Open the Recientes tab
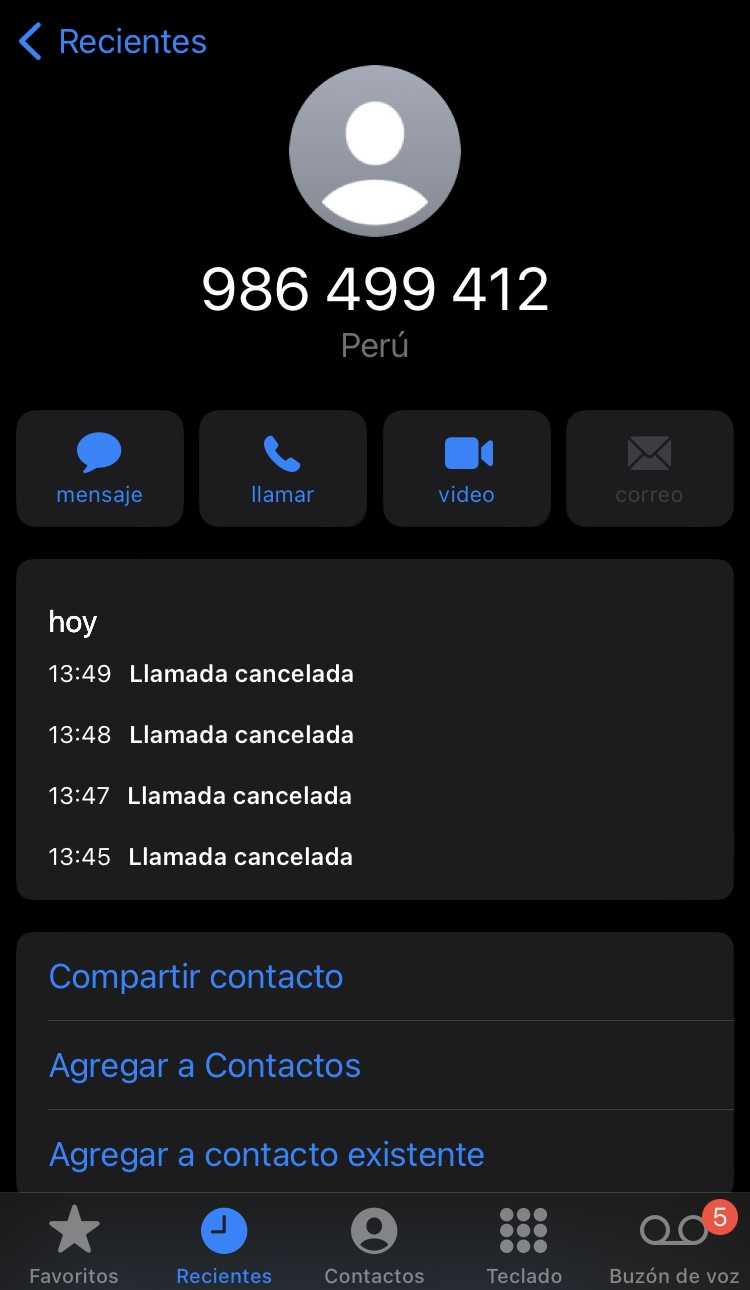This screenshot has width=750, height=1290. (x=224, y=1244)
